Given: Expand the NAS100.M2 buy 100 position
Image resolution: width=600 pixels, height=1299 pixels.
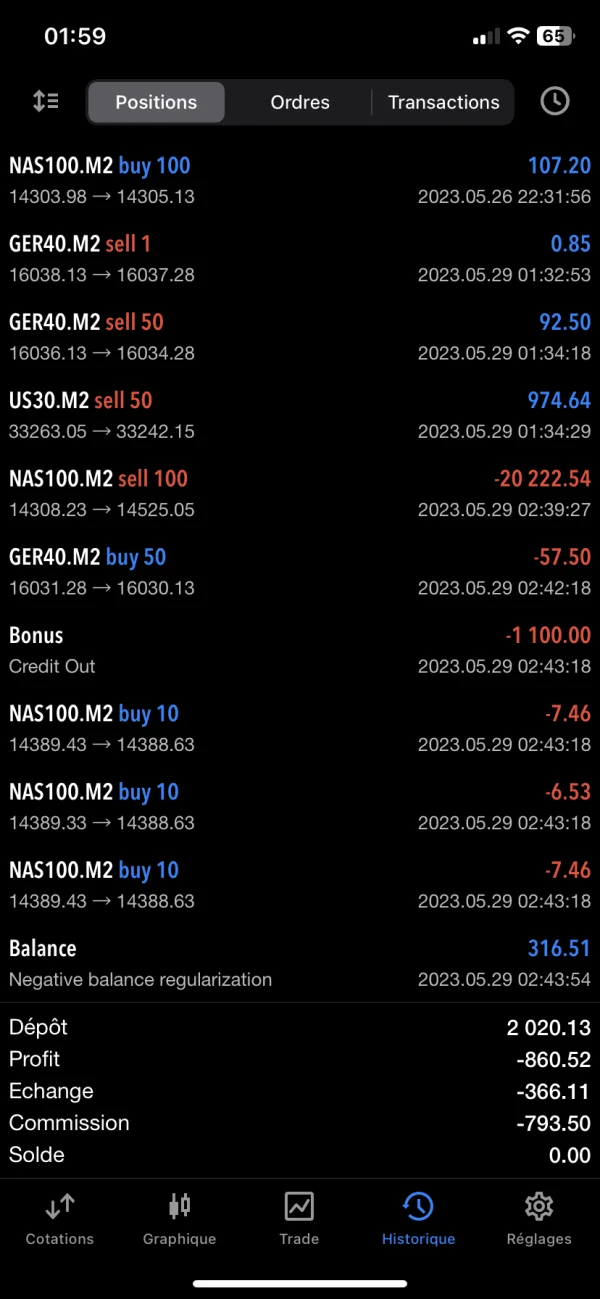Looking at the screenshot, I should click(x=300, y=180).
